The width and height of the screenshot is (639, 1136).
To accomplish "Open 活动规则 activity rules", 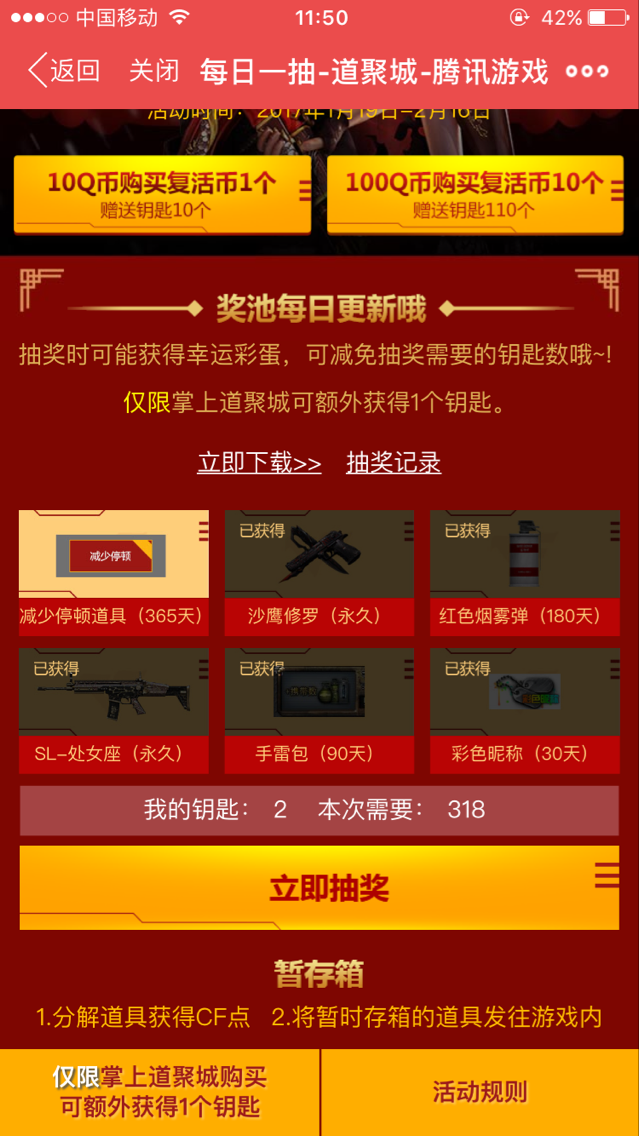I will point(480,1092).
